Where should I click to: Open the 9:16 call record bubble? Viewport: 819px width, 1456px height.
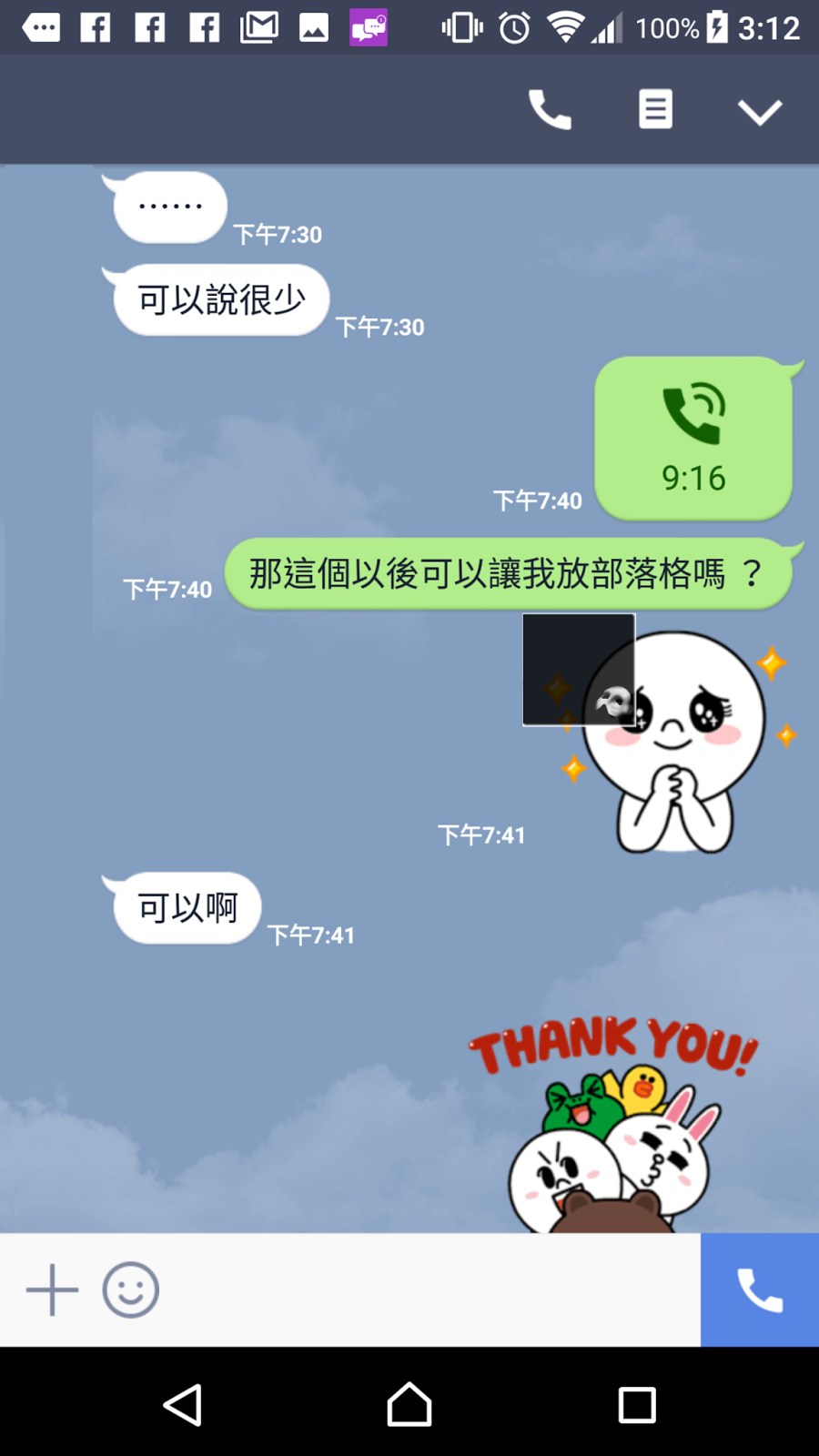pyautogui.click(x=693, y=439)
